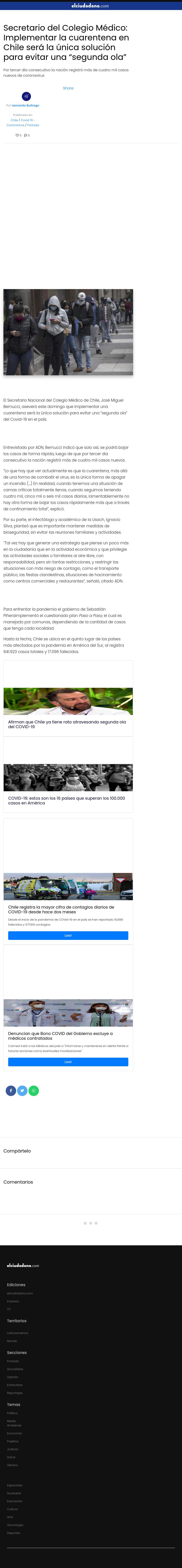Open the Política topic link
The width and height of the screenshot is (182, 1568).
pyautogui.click(x=12, y=1413)
